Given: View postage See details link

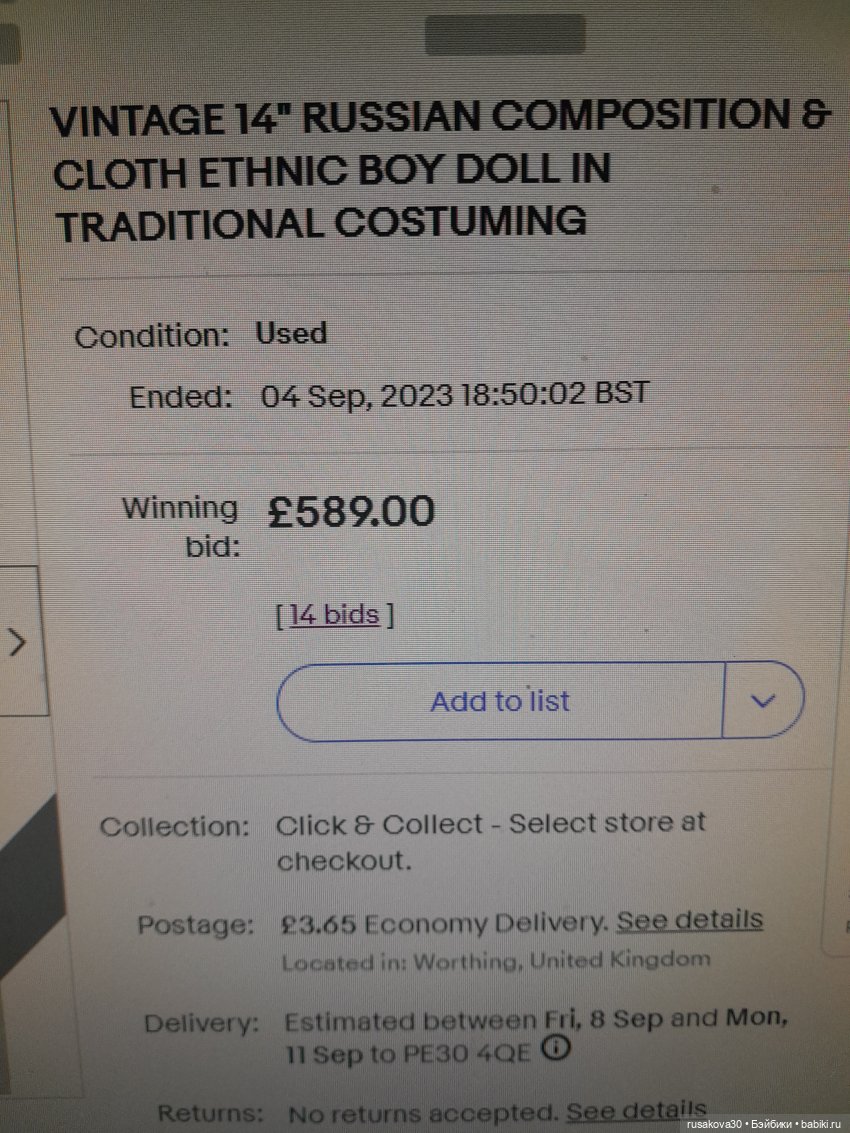Looking at the screenshot, I should pos(689,920).
